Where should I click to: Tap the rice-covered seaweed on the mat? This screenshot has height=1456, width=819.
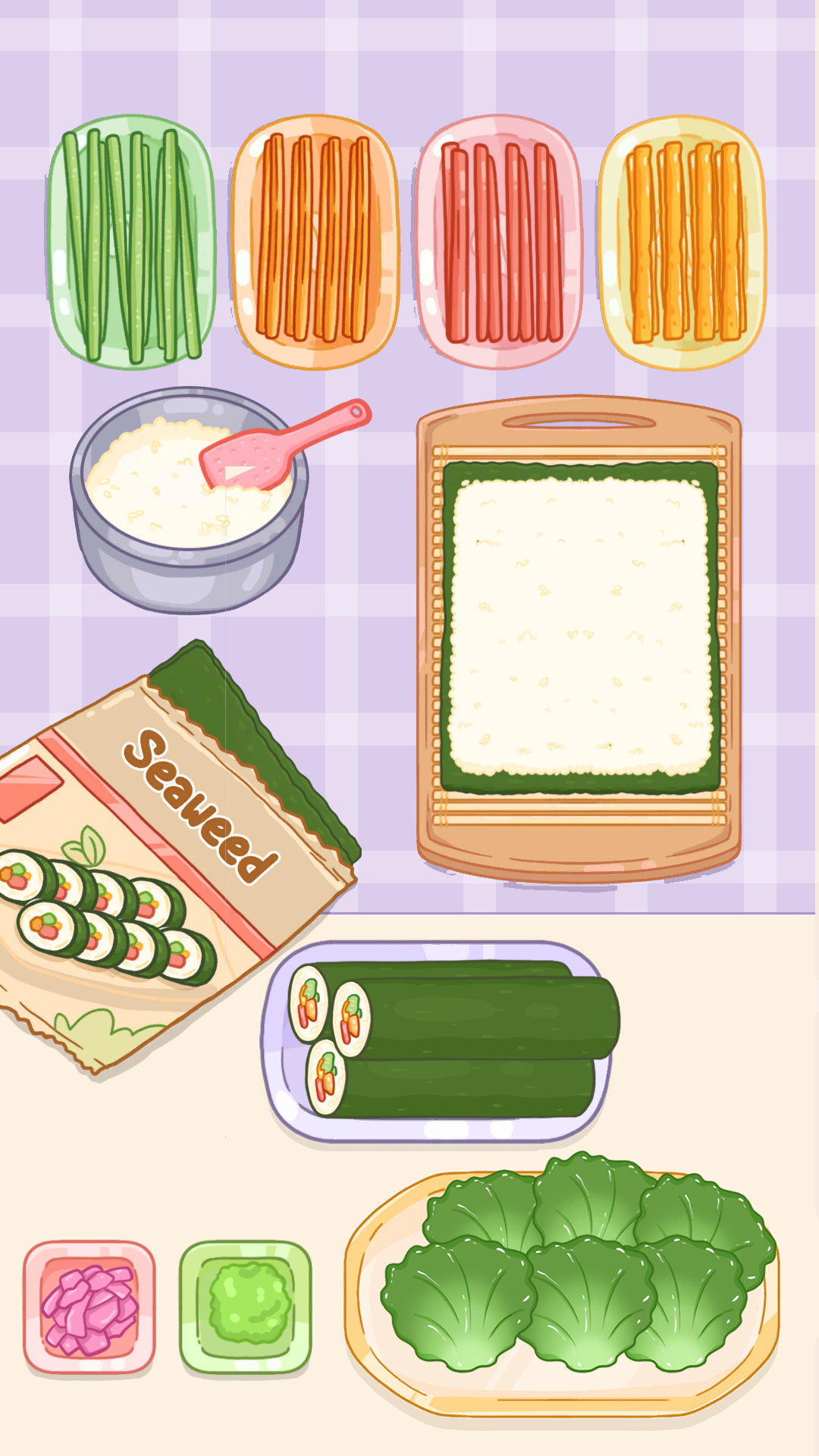point(580,626)
